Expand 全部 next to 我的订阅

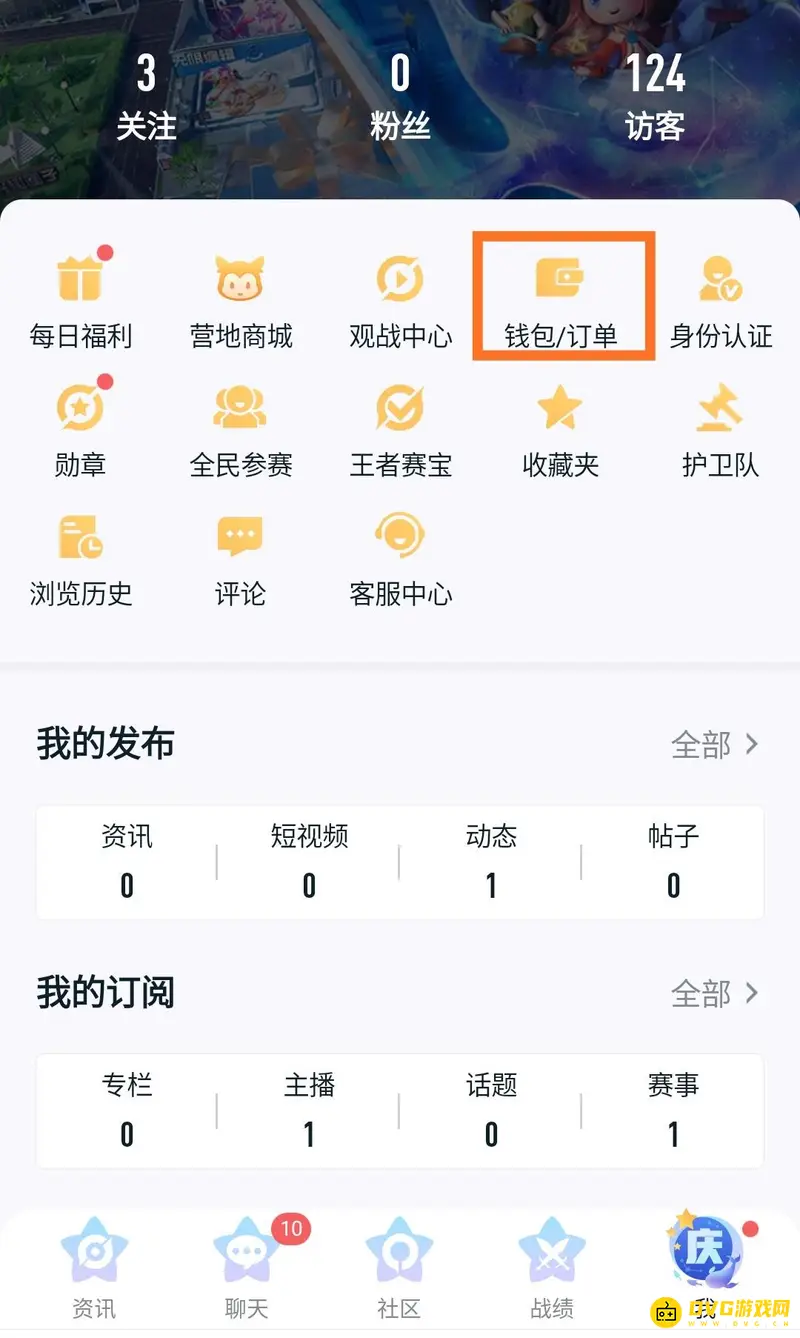(716, 994)
